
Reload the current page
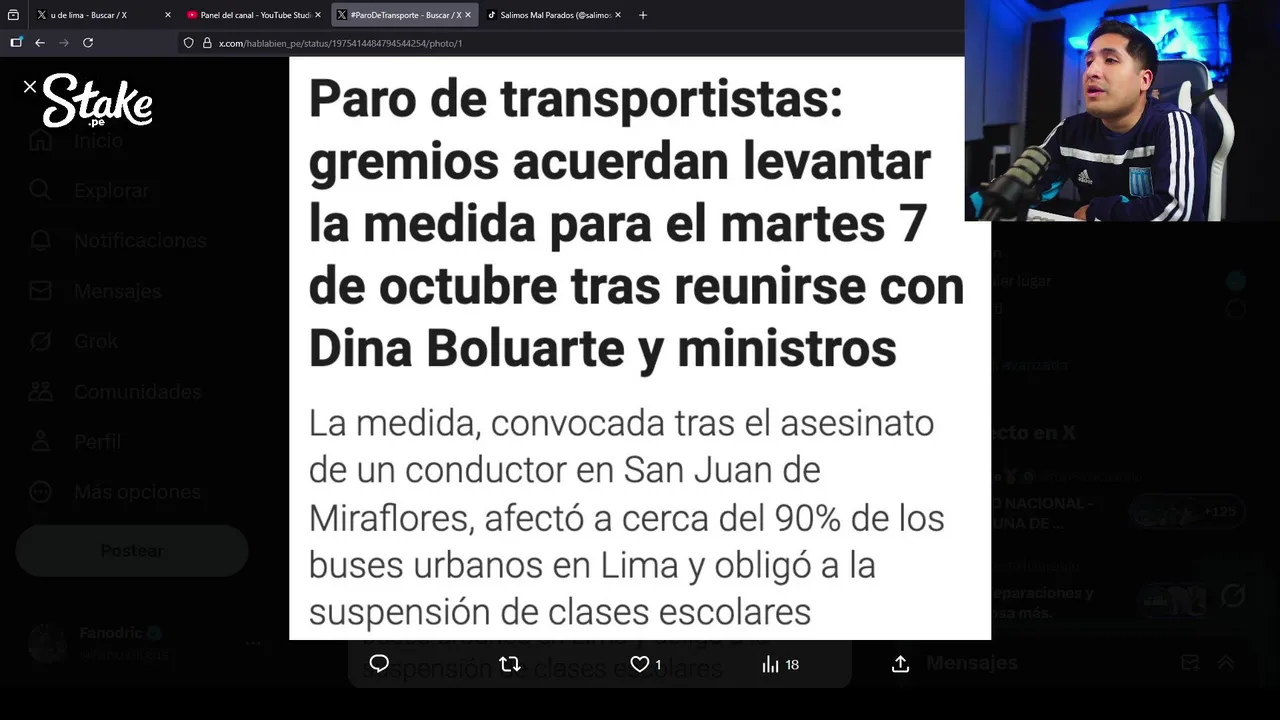click(x=88, y=43)
